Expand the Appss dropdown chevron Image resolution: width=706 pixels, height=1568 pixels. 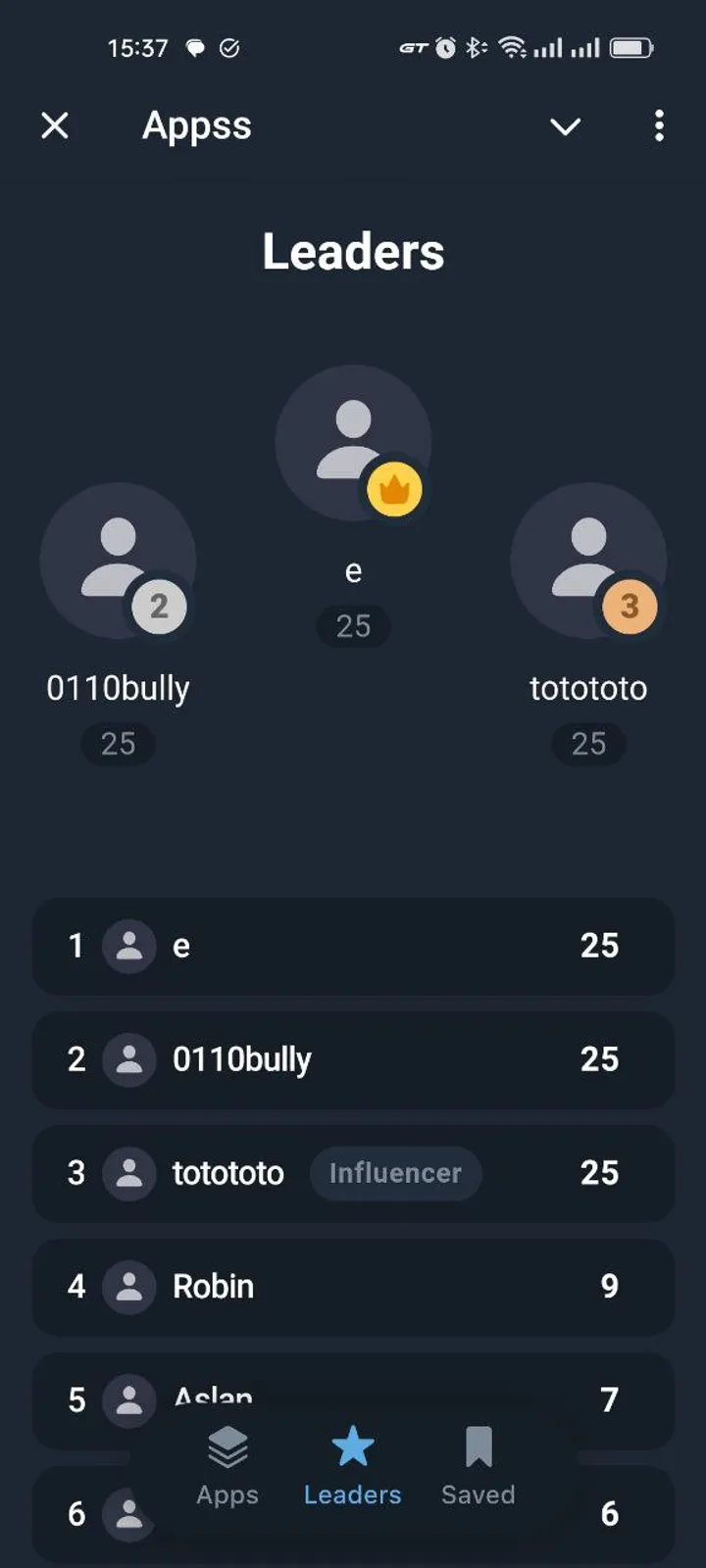pyautogui.click(x=566, y=126)
